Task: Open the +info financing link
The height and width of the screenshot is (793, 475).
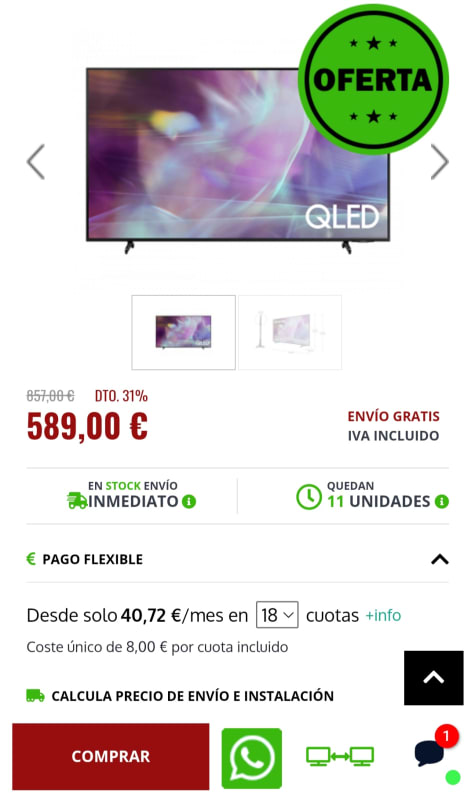Action: [383, 615]
